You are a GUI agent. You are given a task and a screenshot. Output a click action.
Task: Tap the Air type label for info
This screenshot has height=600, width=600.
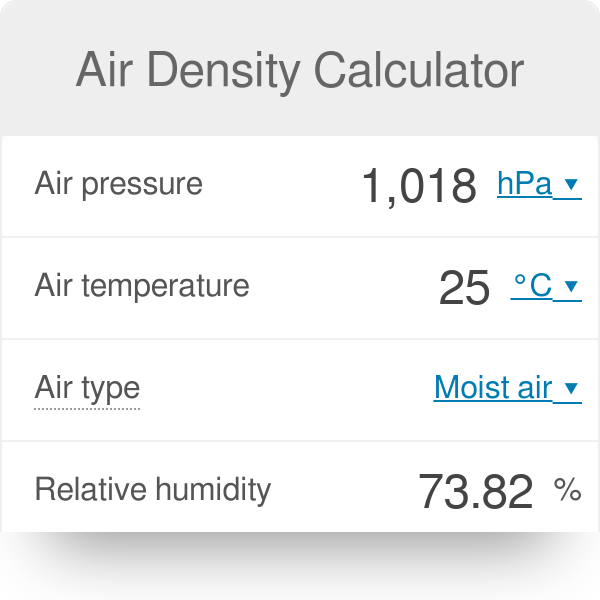[87, 390]
